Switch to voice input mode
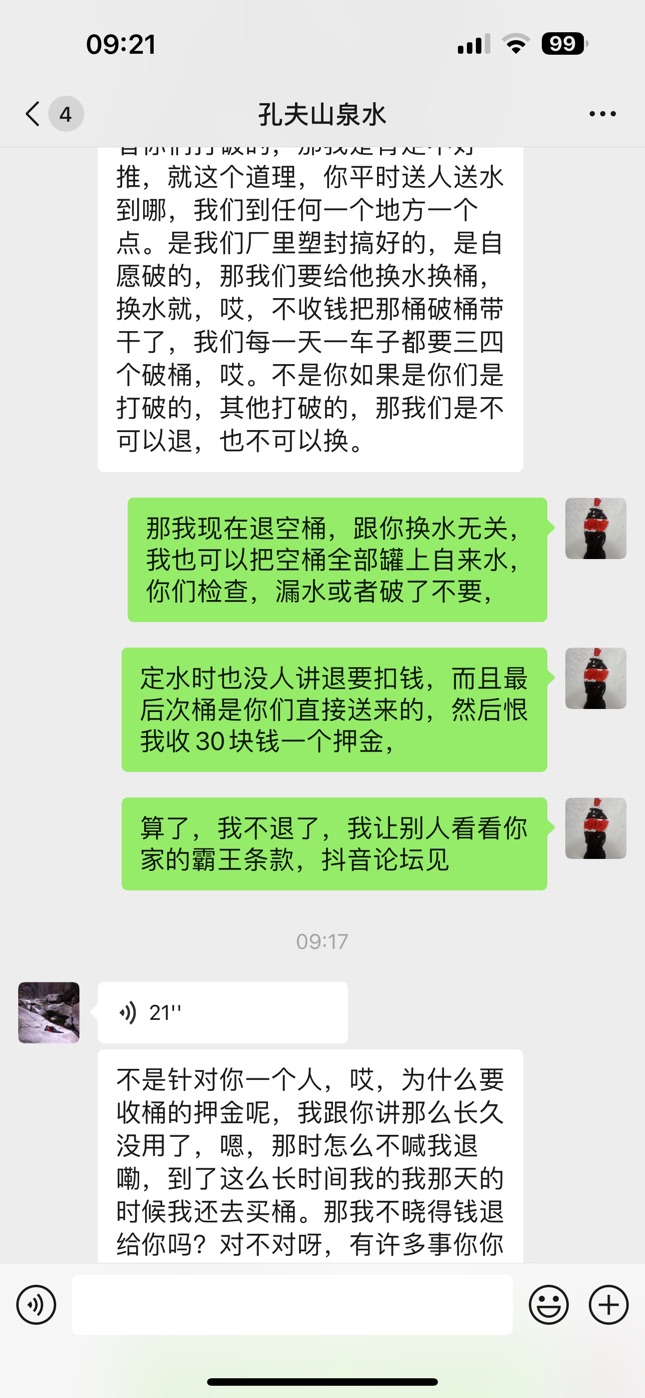 point(36,1305)
